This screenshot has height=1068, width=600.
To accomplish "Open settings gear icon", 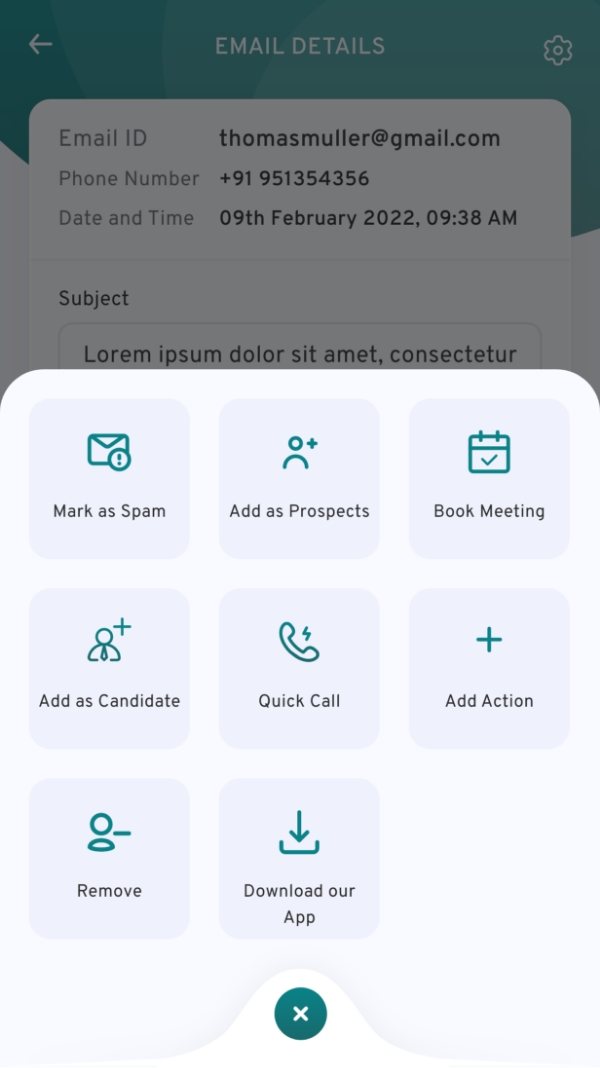I will 557,50.
